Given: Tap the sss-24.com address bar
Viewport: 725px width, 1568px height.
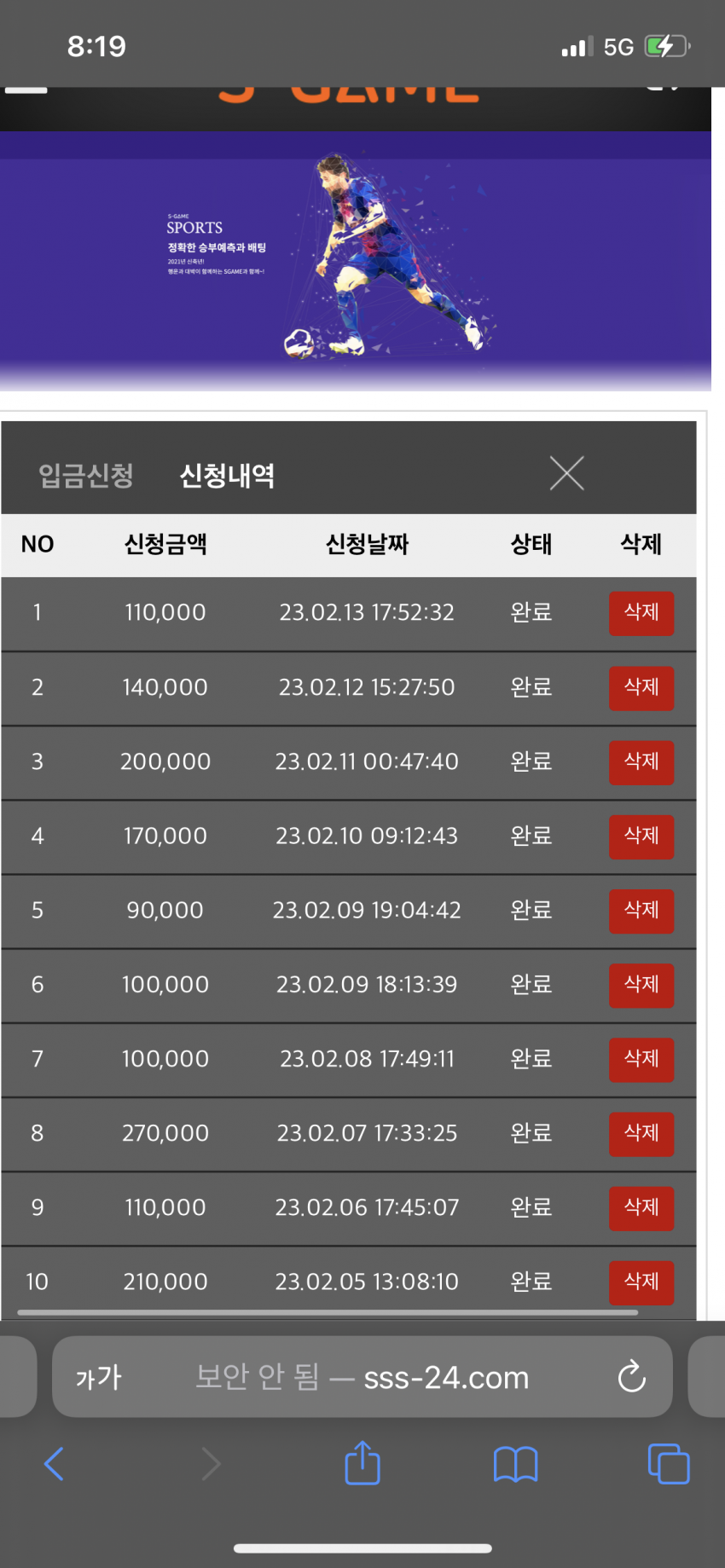Looking at the screenshot, I should (362, 1376).
